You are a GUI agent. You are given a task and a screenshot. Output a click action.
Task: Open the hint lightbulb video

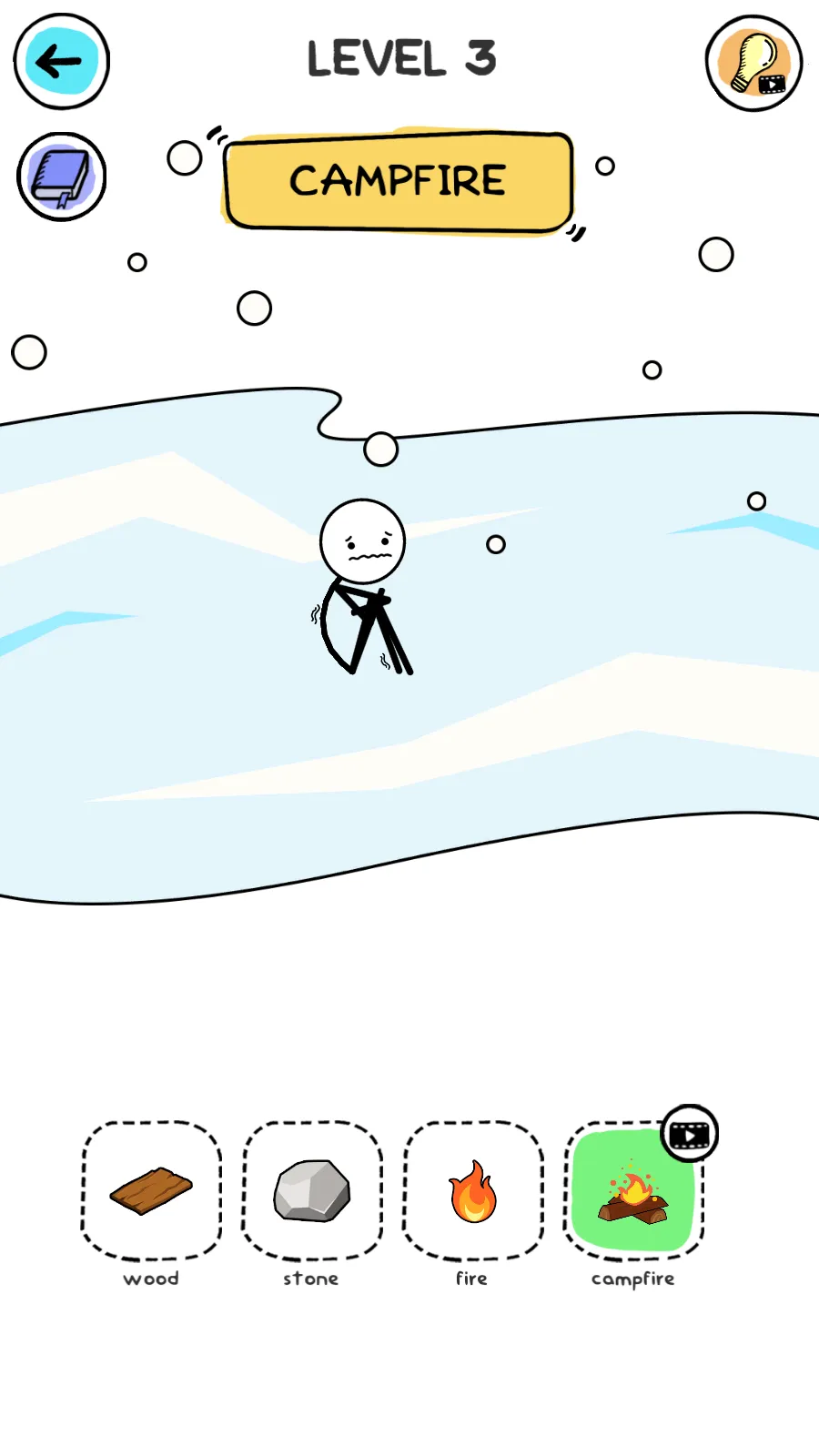(753, 63)
